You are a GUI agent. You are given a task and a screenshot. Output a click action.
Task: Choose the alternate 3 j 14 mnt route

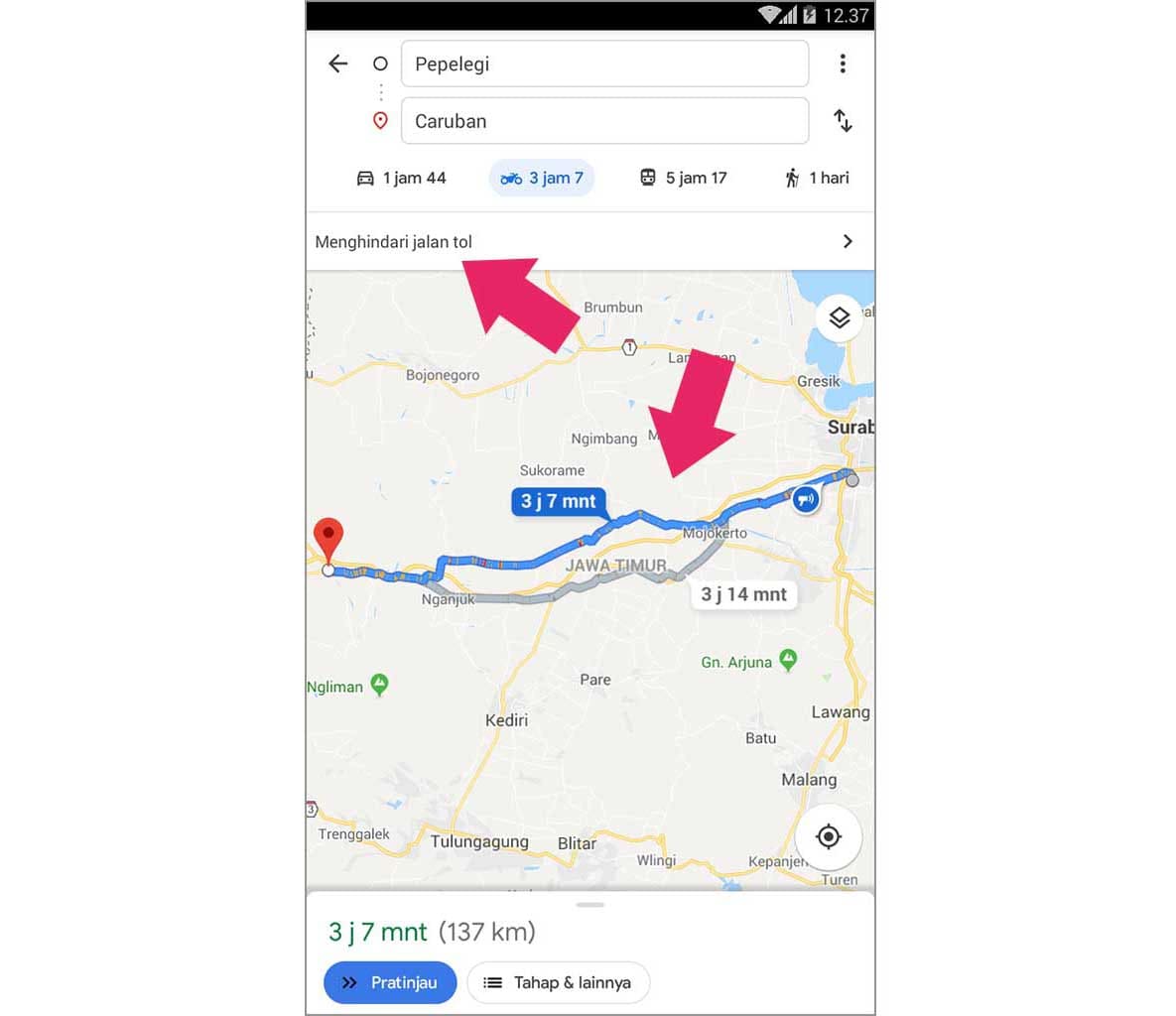click(x=743, y=594)
